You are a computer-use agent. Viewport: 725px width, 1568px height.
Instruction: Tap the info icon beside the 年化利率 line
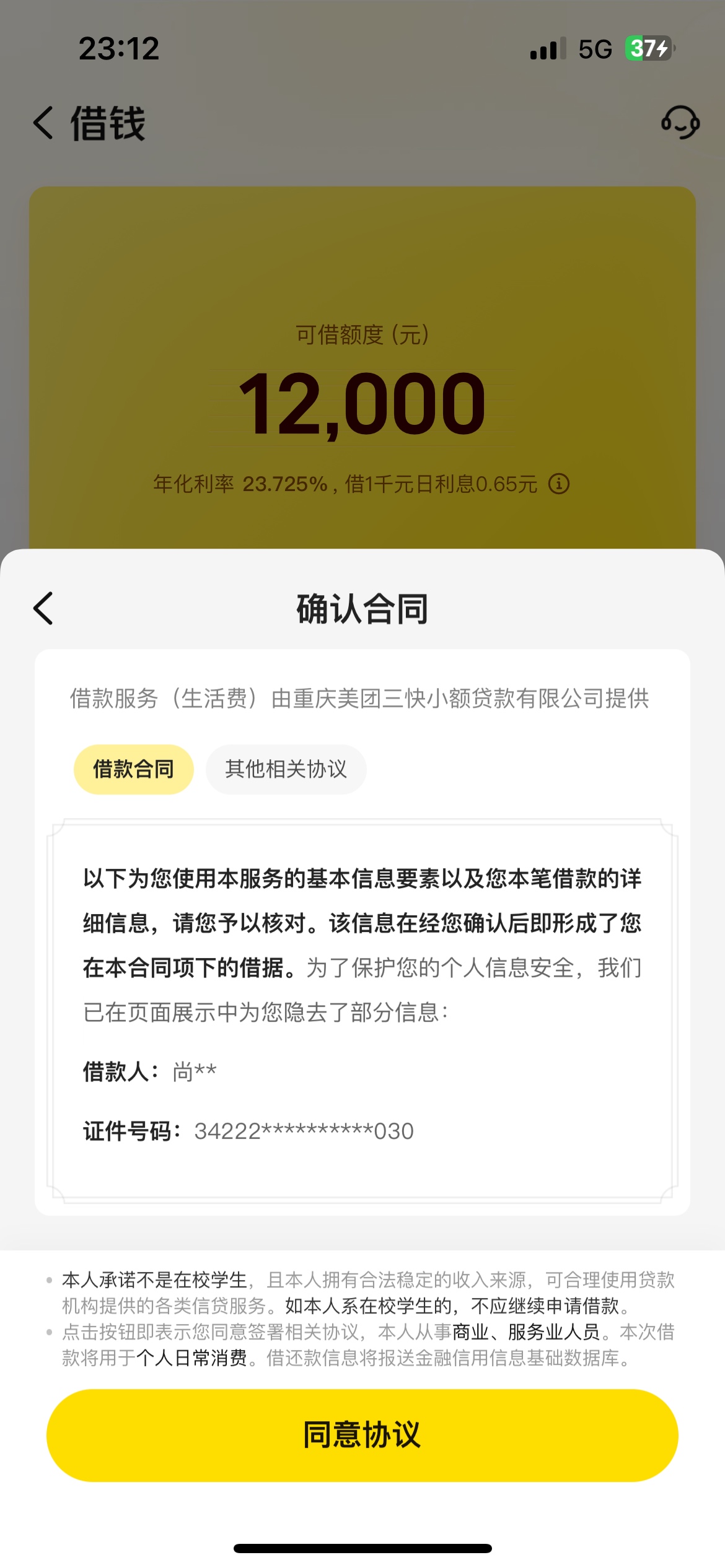click(559, 484)
